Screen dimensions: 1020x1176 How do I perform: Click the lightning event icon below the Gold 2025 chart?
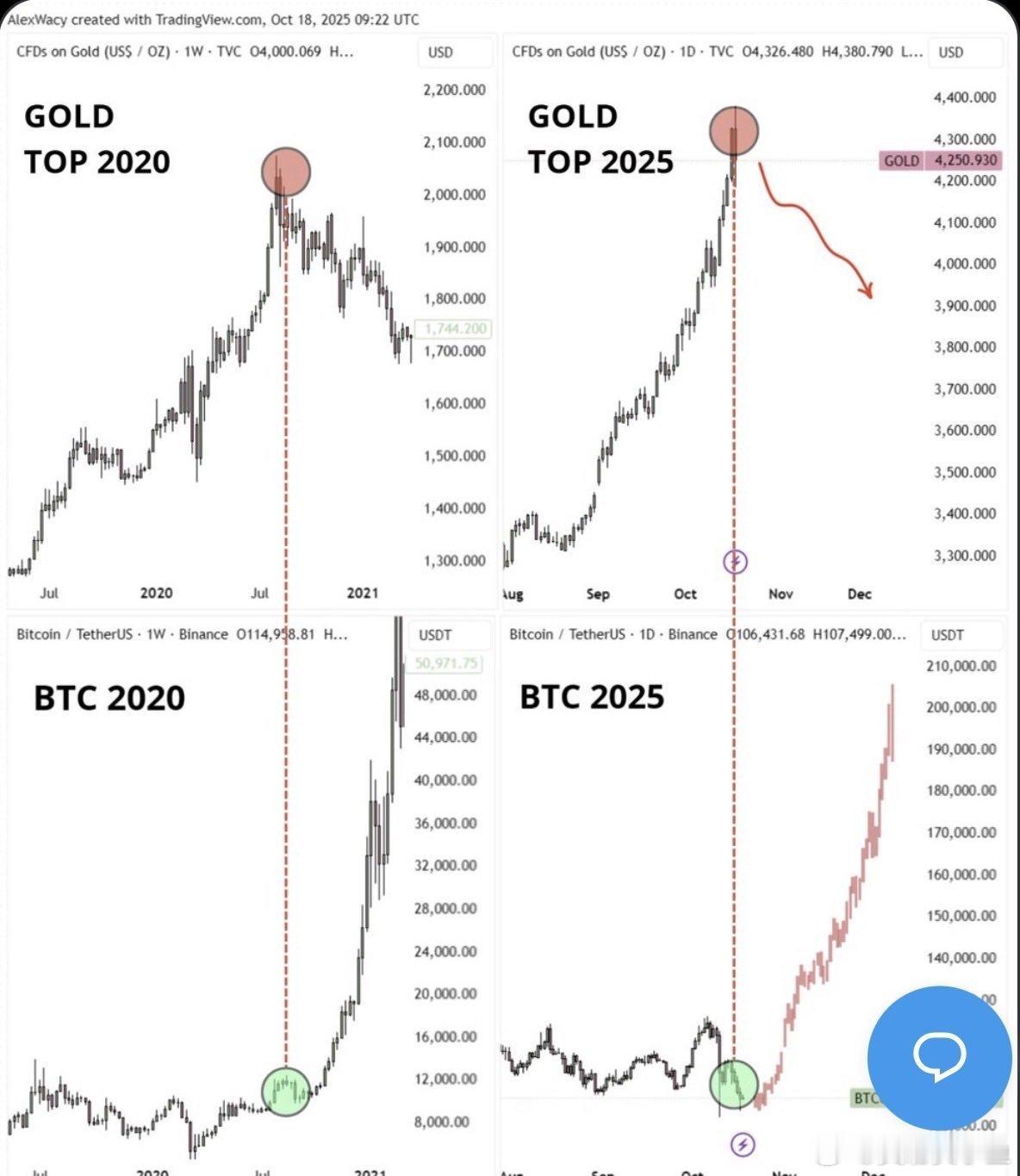click(733, 561)
